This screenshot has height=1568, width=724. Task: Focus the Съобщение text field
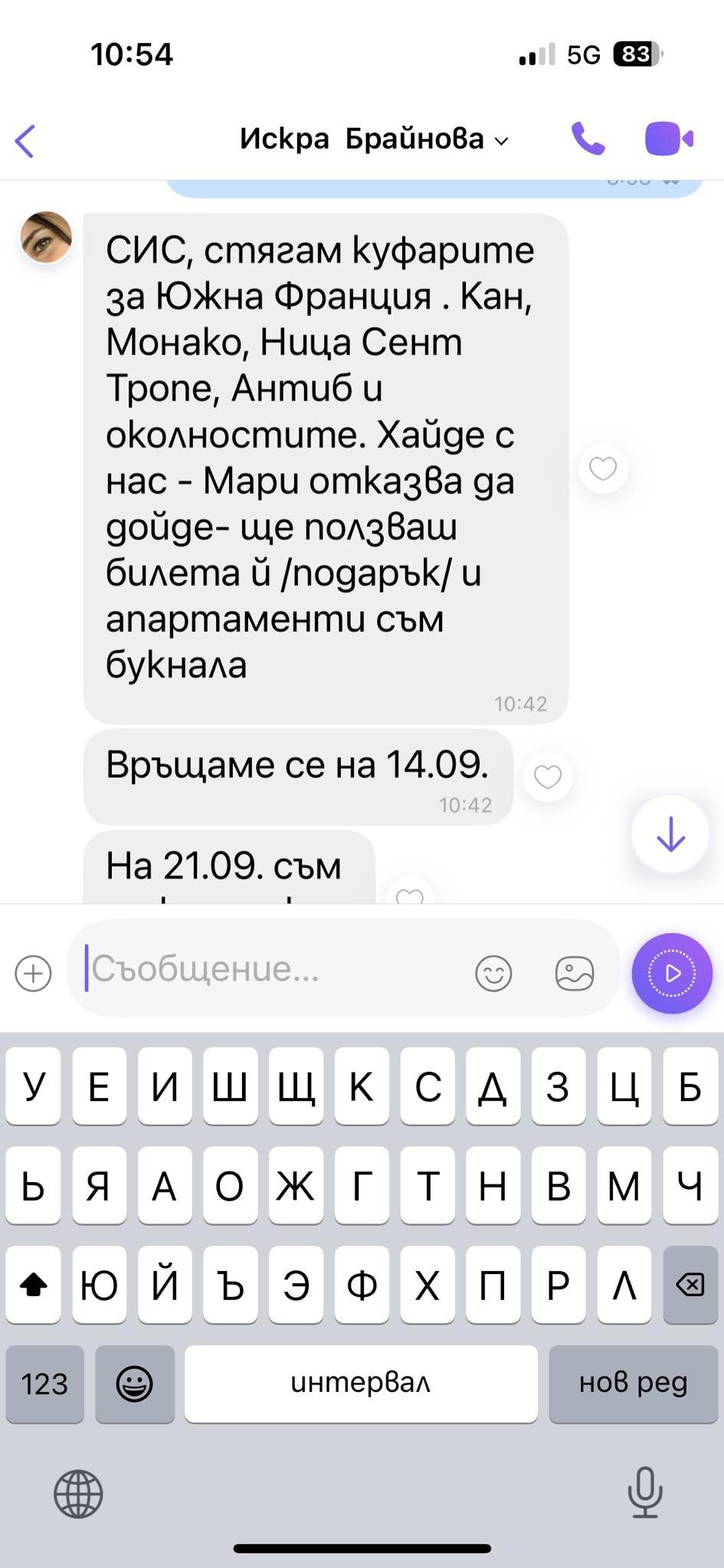click(x=268, y=969)
